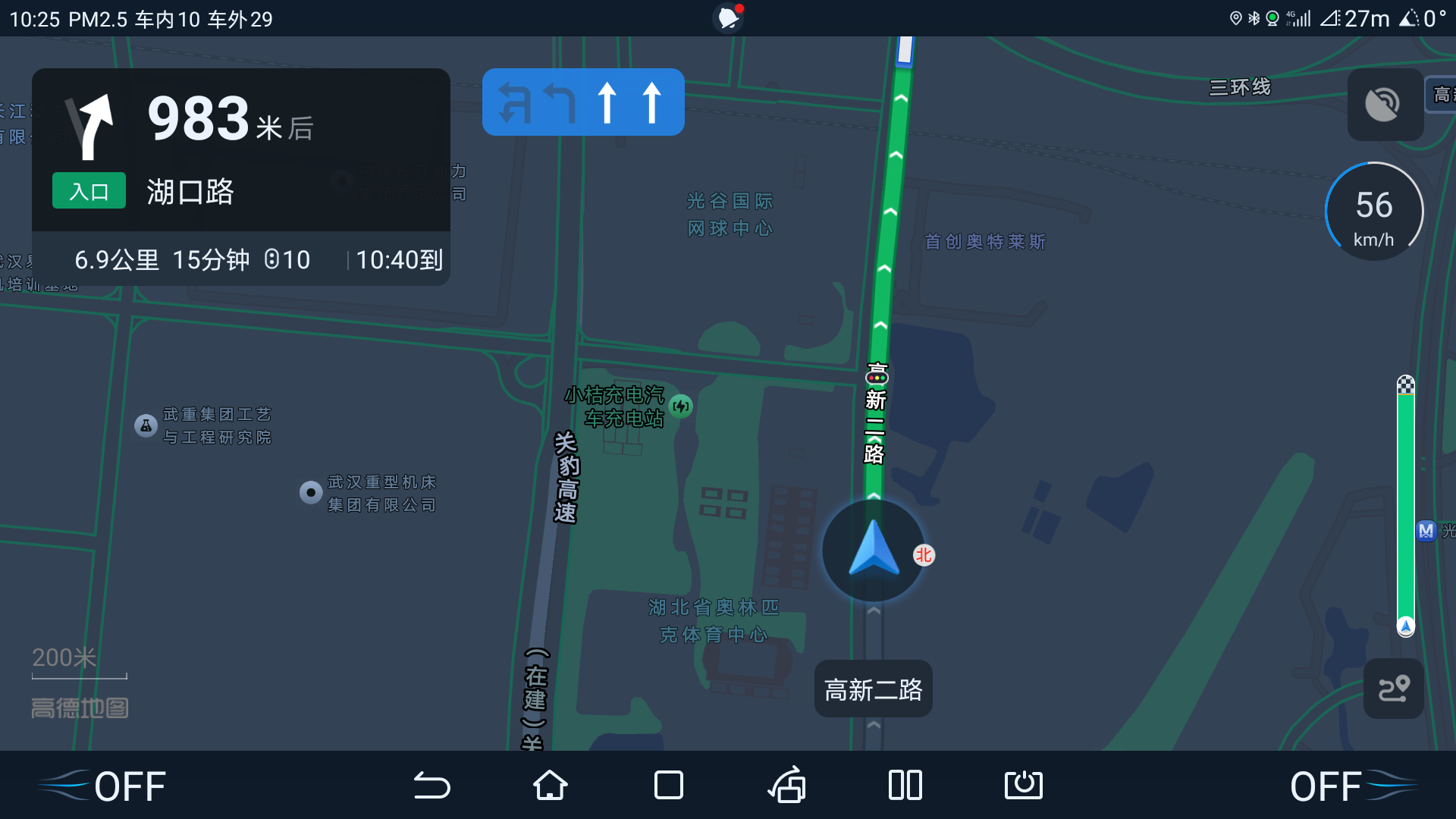Image resolution: width=1456 pixels, height=819 pixels.
Task: Go to the home screen
Action: pos(550,785)
